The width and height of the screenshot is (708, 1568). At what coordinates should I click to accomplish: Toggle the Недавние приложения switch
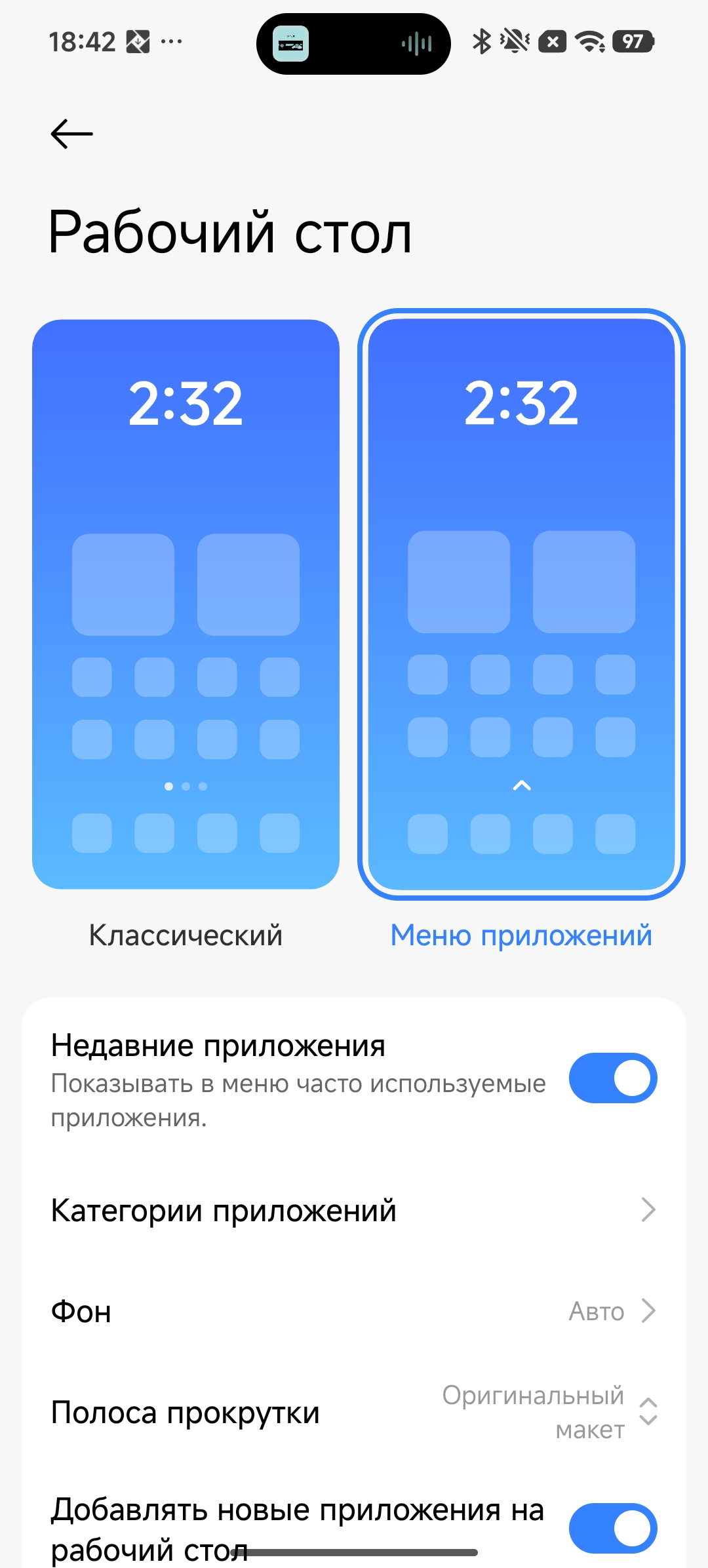click(612, 1078)
